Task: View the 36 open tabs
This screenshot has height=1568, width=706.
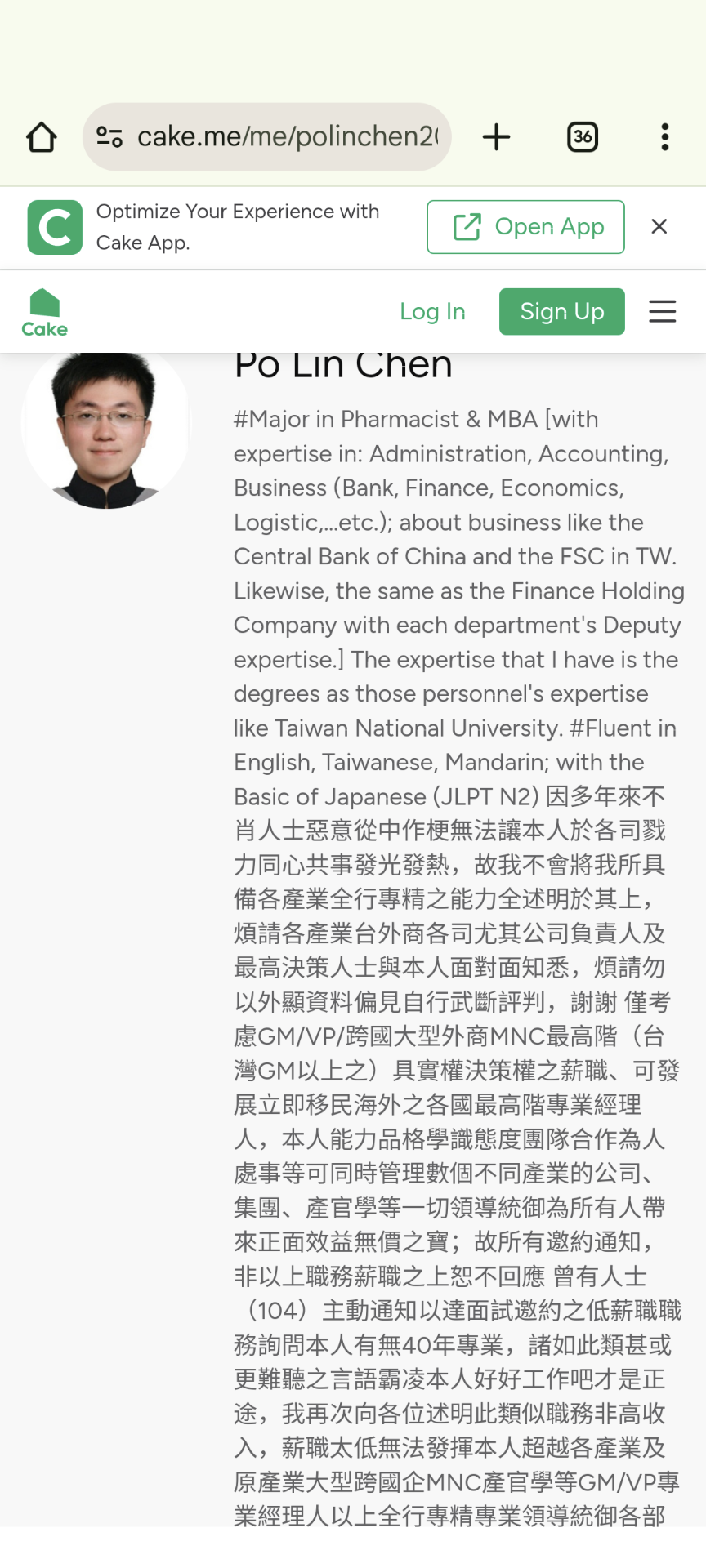Action: (583, 137)
